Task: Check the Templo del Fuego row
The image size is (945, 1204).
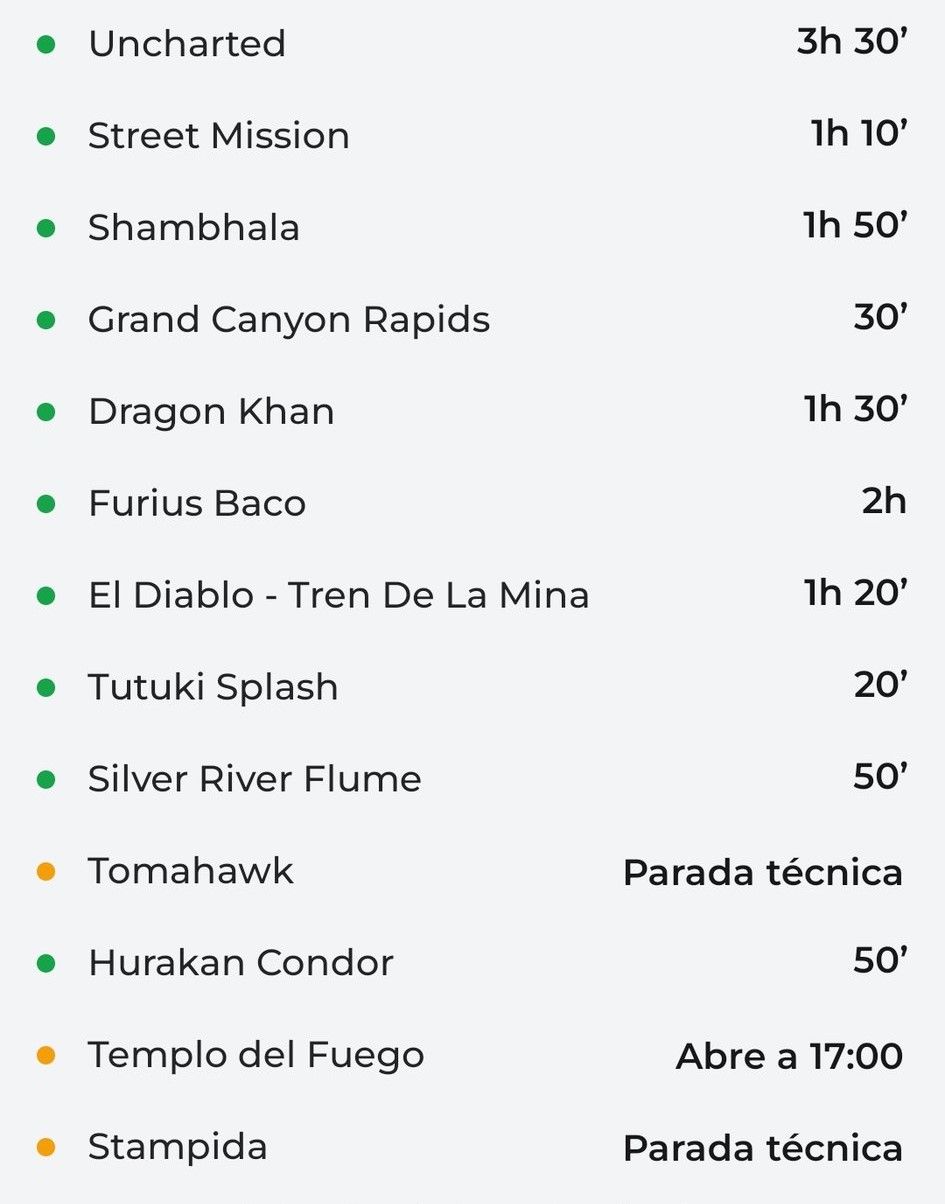Action: point(256,1055)
